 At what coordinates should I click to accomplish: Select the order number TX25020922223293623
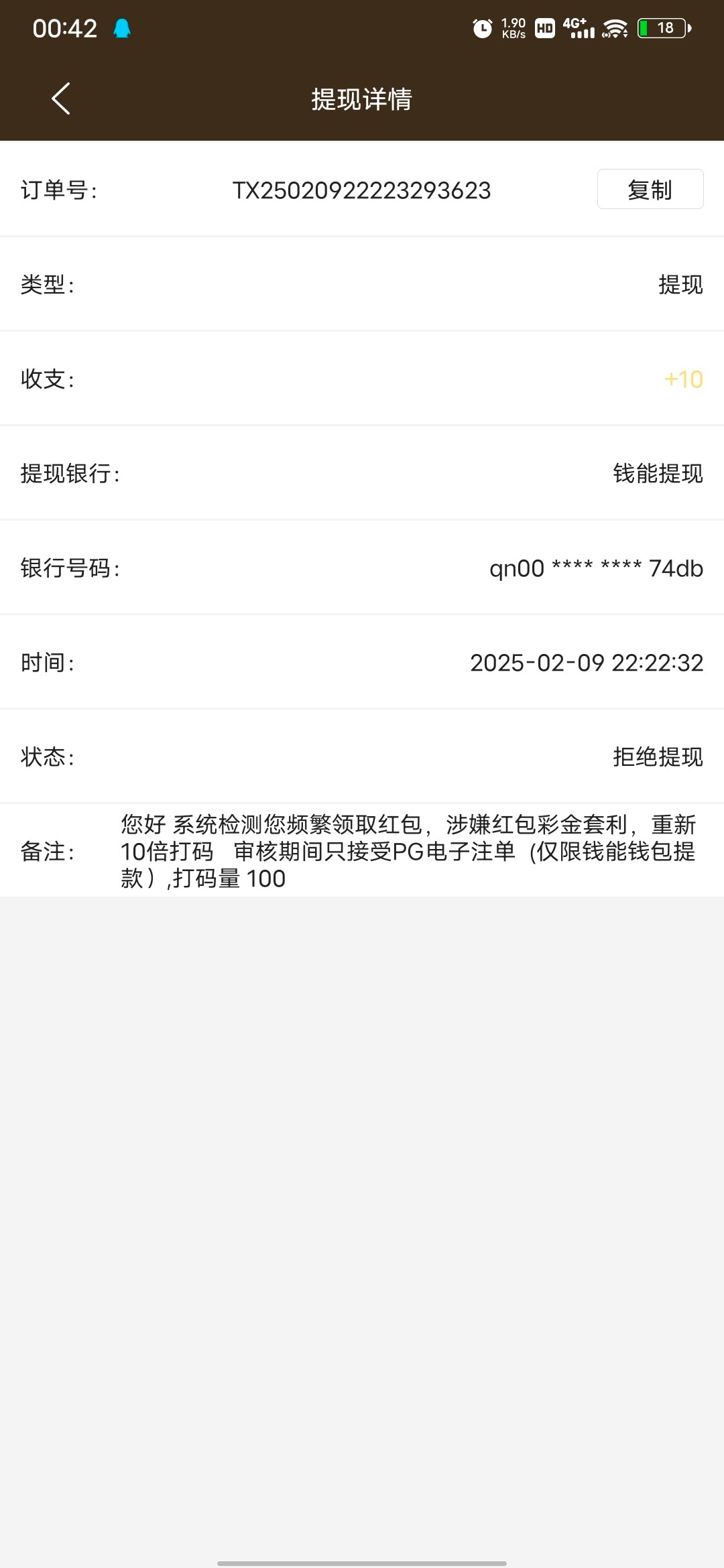pos(362,190)
